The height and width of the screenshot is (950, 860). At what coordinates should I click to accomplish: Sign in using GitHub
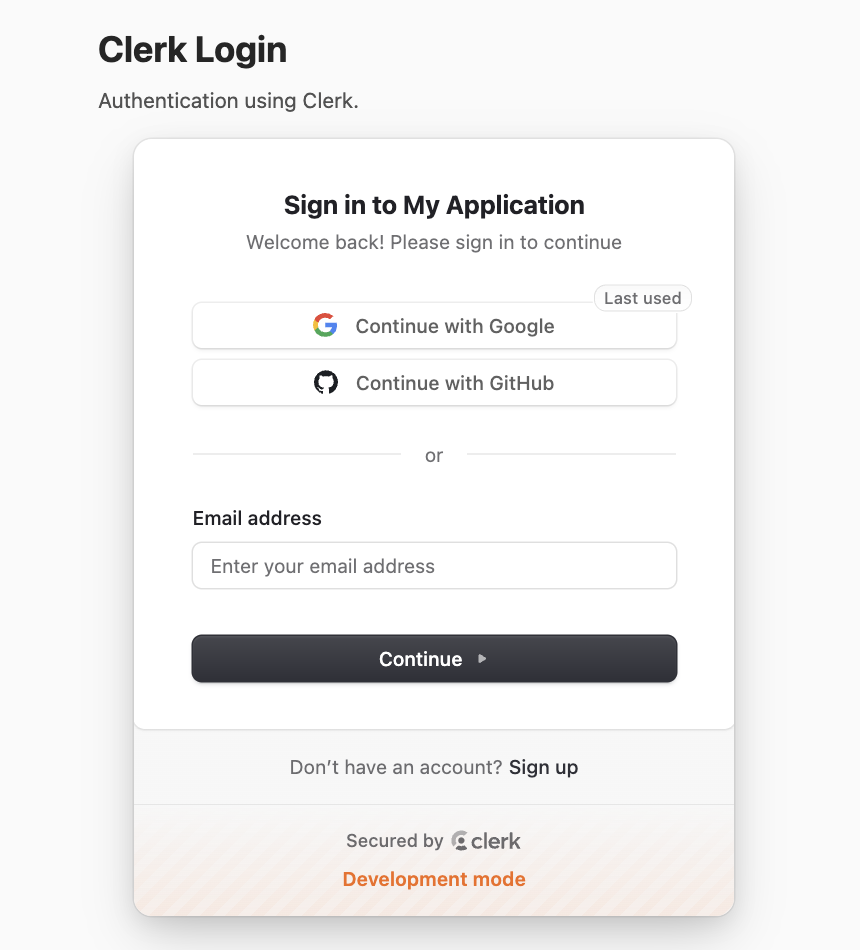[x=434, y=383]
